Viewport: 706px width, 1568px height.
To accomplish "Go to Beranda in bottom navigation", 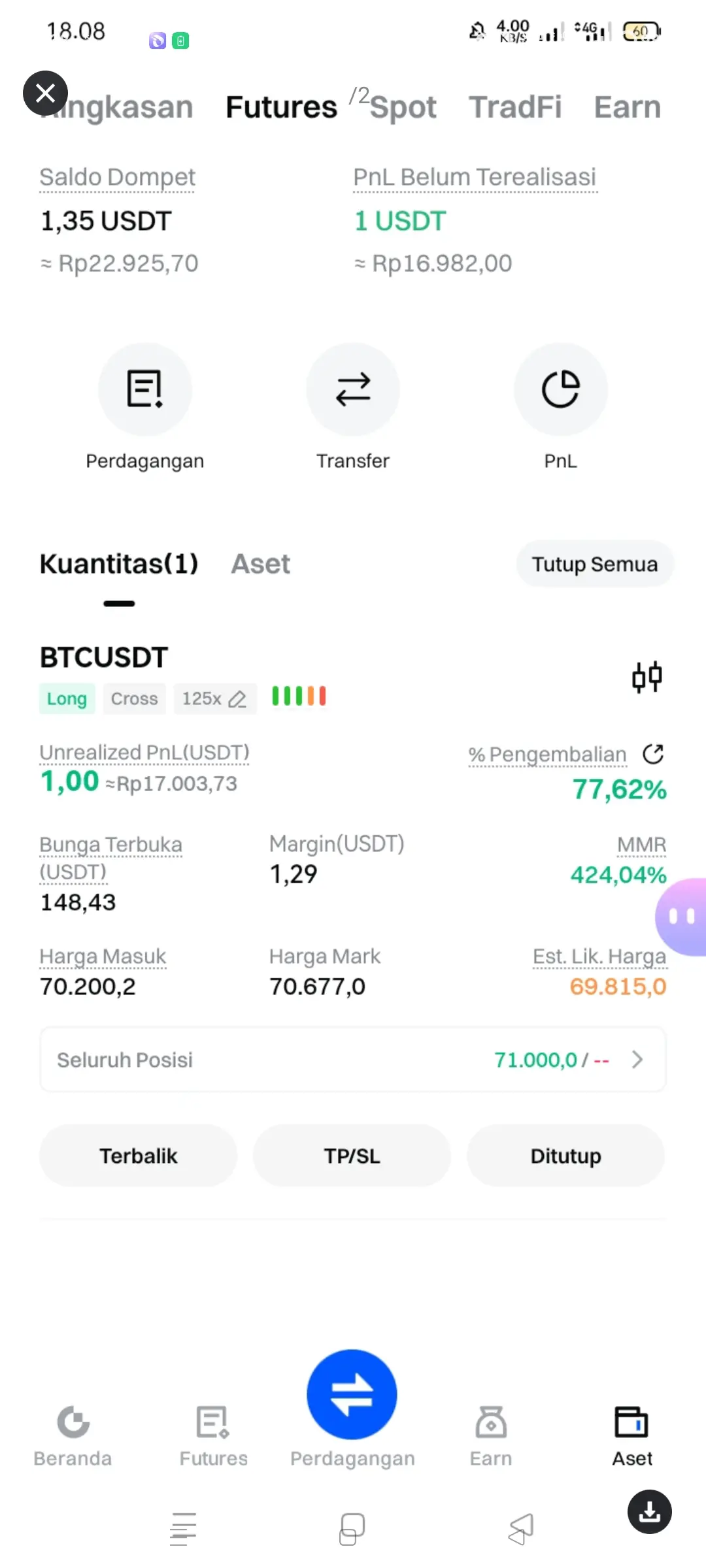I will pos(73,1436).
